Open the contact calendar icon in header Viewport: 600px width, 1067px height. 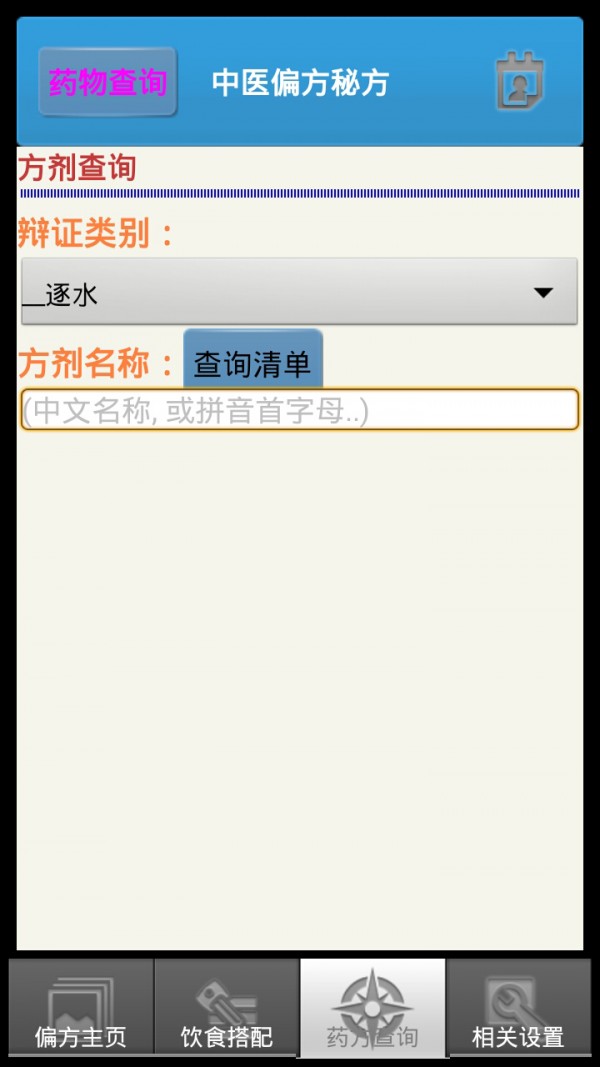click(x=519, y=81)
